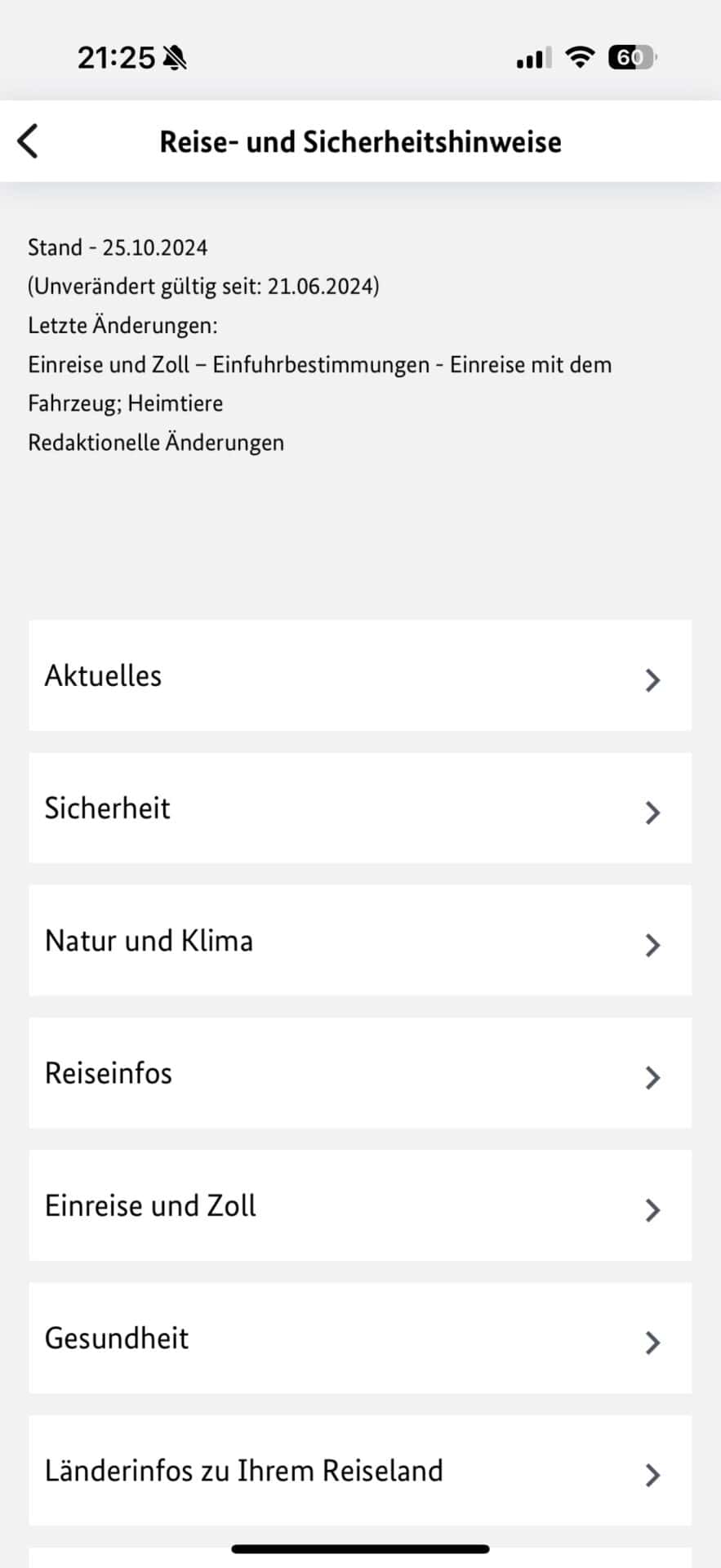Open the Sicherheit section
Viewport: 721px width, 1568px height.
coord(359,808)
